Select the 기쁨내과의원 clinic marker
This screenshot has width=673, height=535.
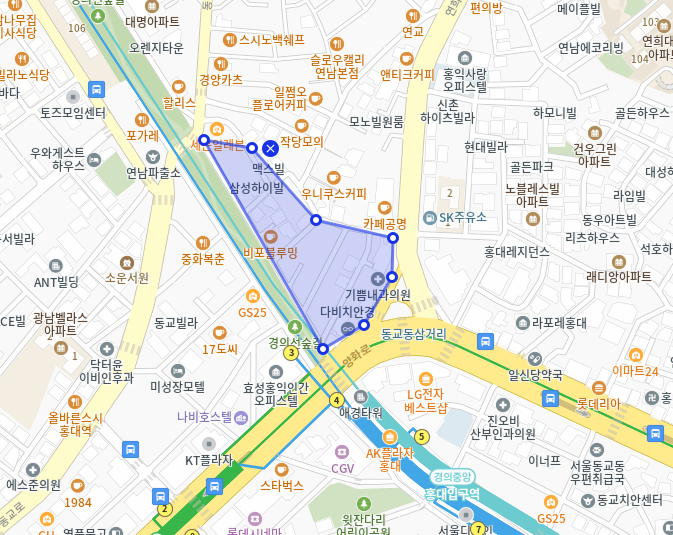pyautogui.click(x=377, y=278)
